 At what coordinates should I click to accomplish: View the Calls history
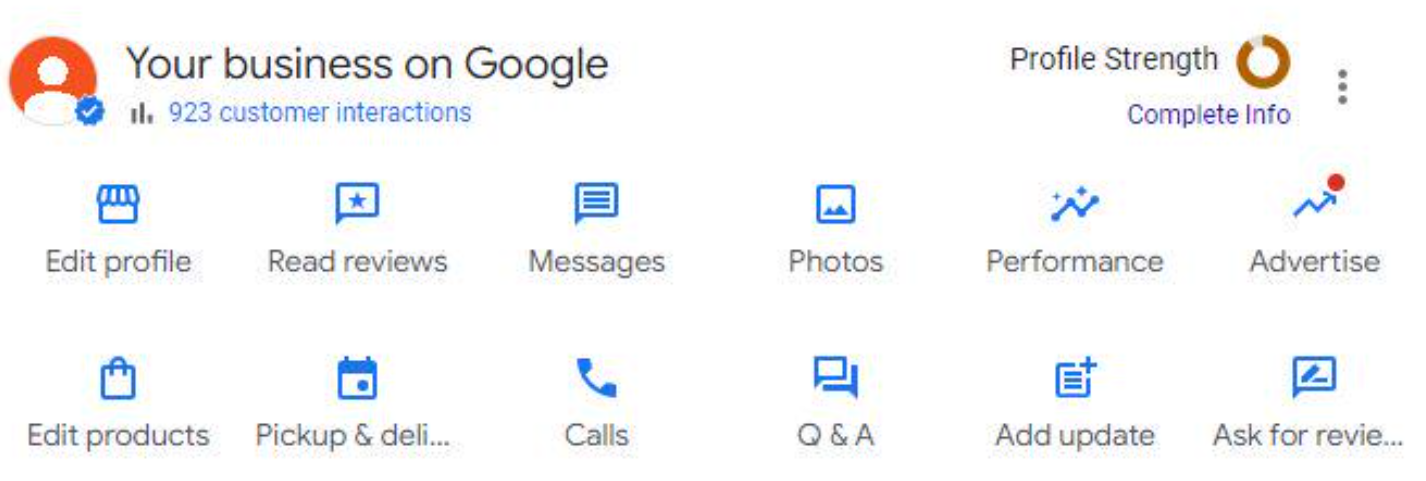pyautogui.click(x=596, y=402)
